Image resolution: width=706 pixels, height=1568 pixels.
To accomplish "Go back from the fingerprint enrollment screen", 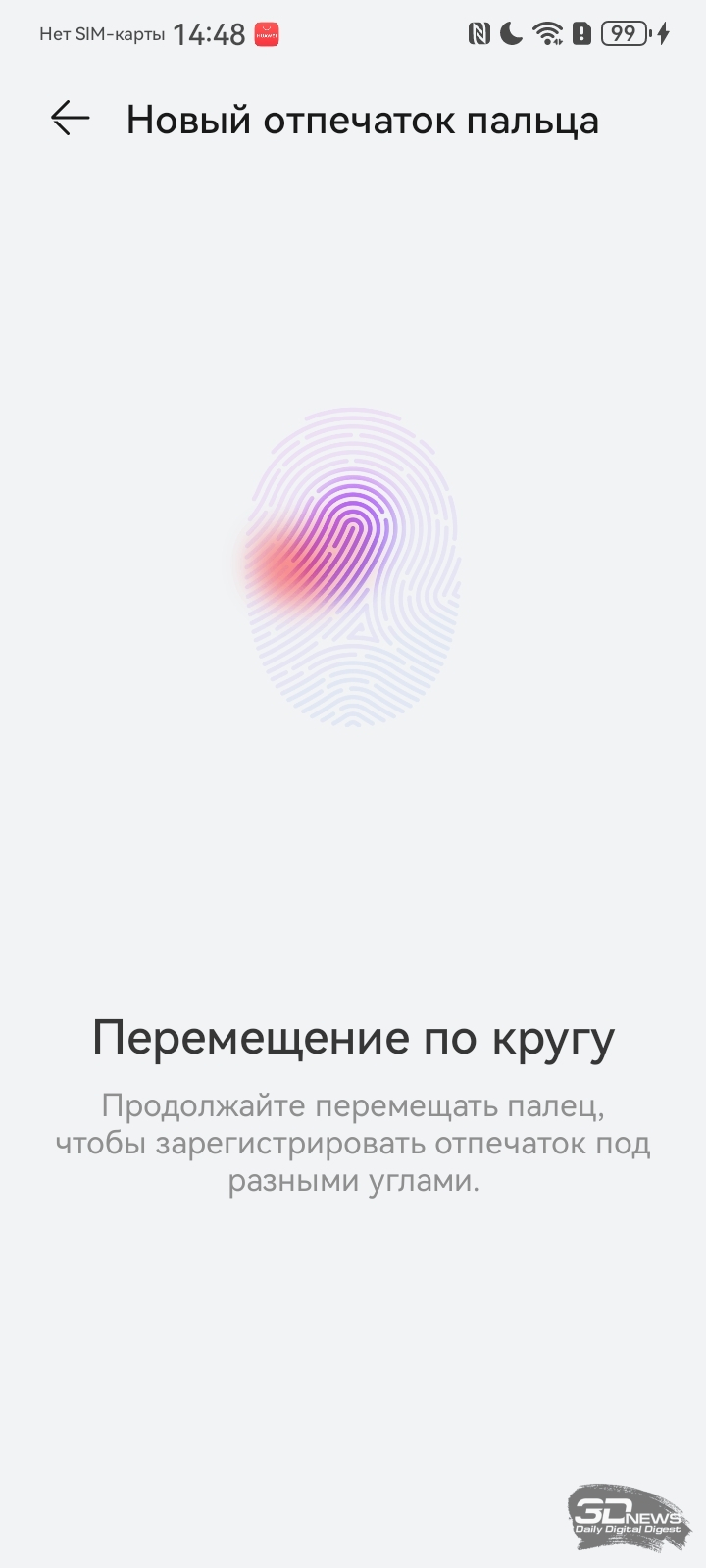I will (71, 119).
